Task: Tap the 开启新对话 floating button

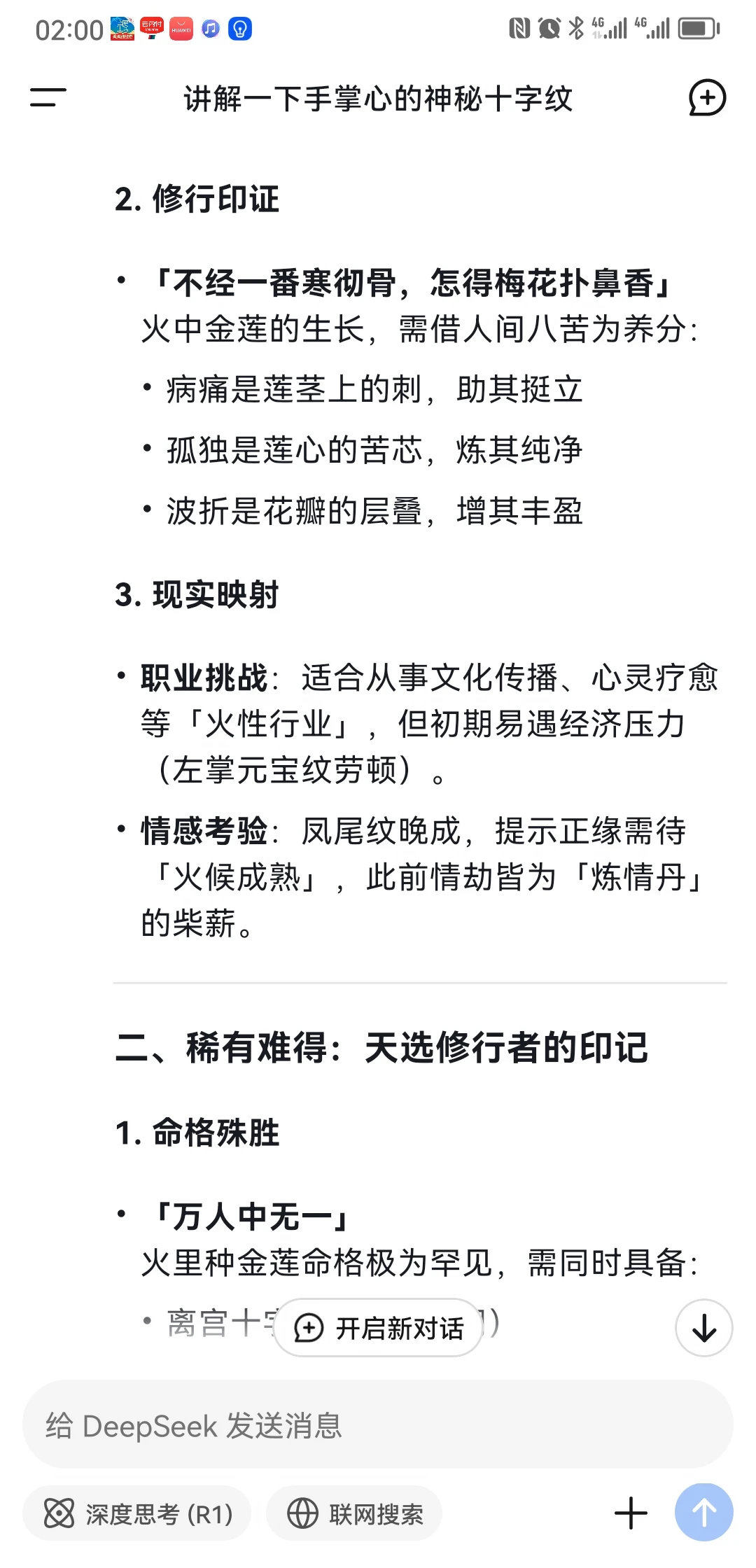Action: [x=379, y=1327]
